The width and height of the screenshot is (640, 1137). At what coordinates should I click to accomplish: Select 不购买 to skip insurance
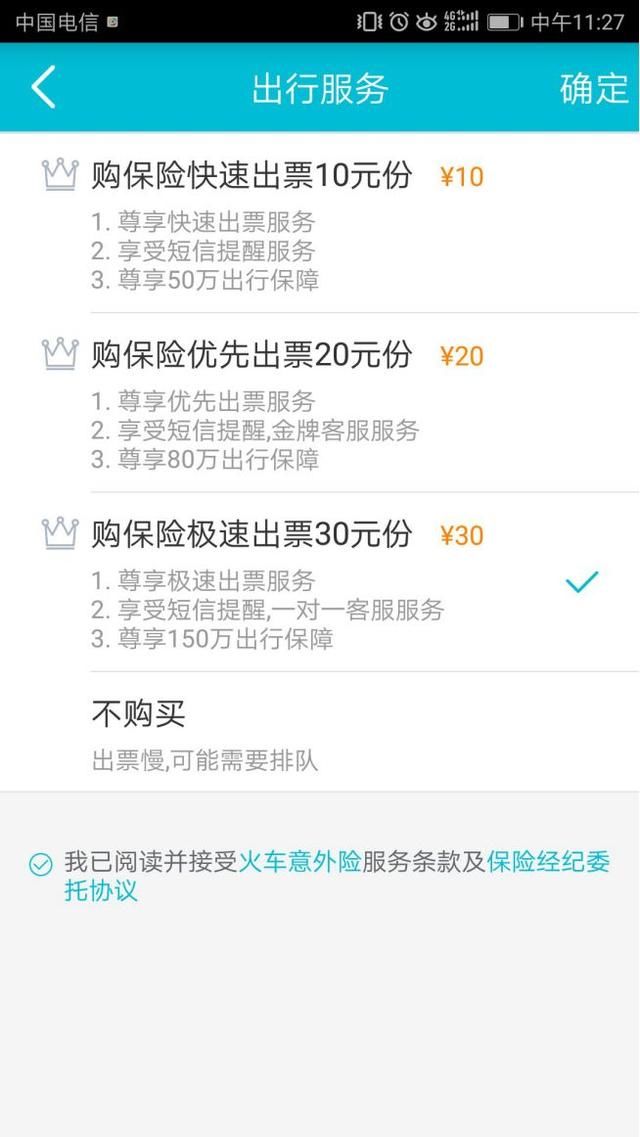click(320, 732)
